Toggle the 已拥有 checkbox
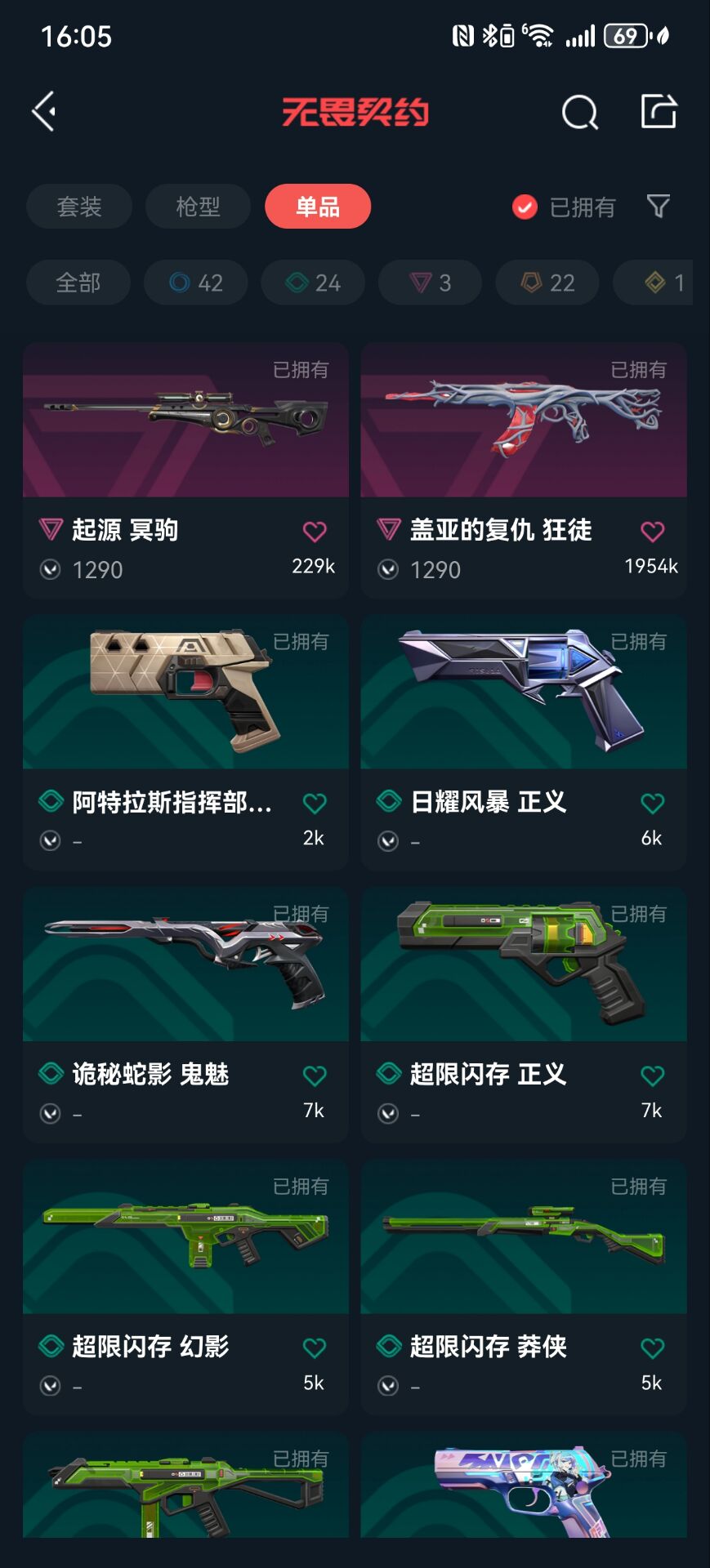Screen dimensions: 710x1568 click(525, 207)
